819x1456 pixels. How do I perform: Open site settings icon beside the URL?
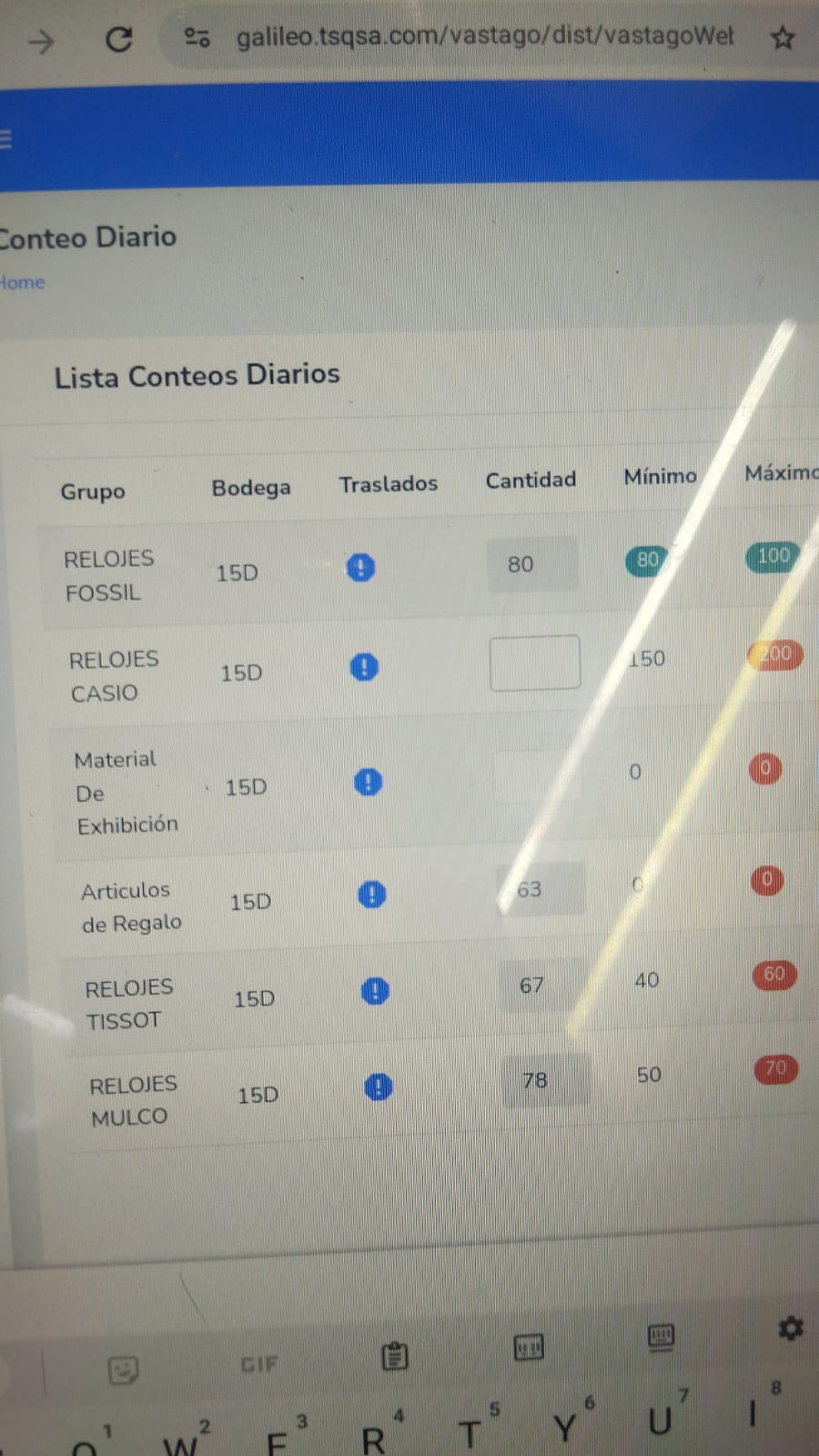point(197,37)
